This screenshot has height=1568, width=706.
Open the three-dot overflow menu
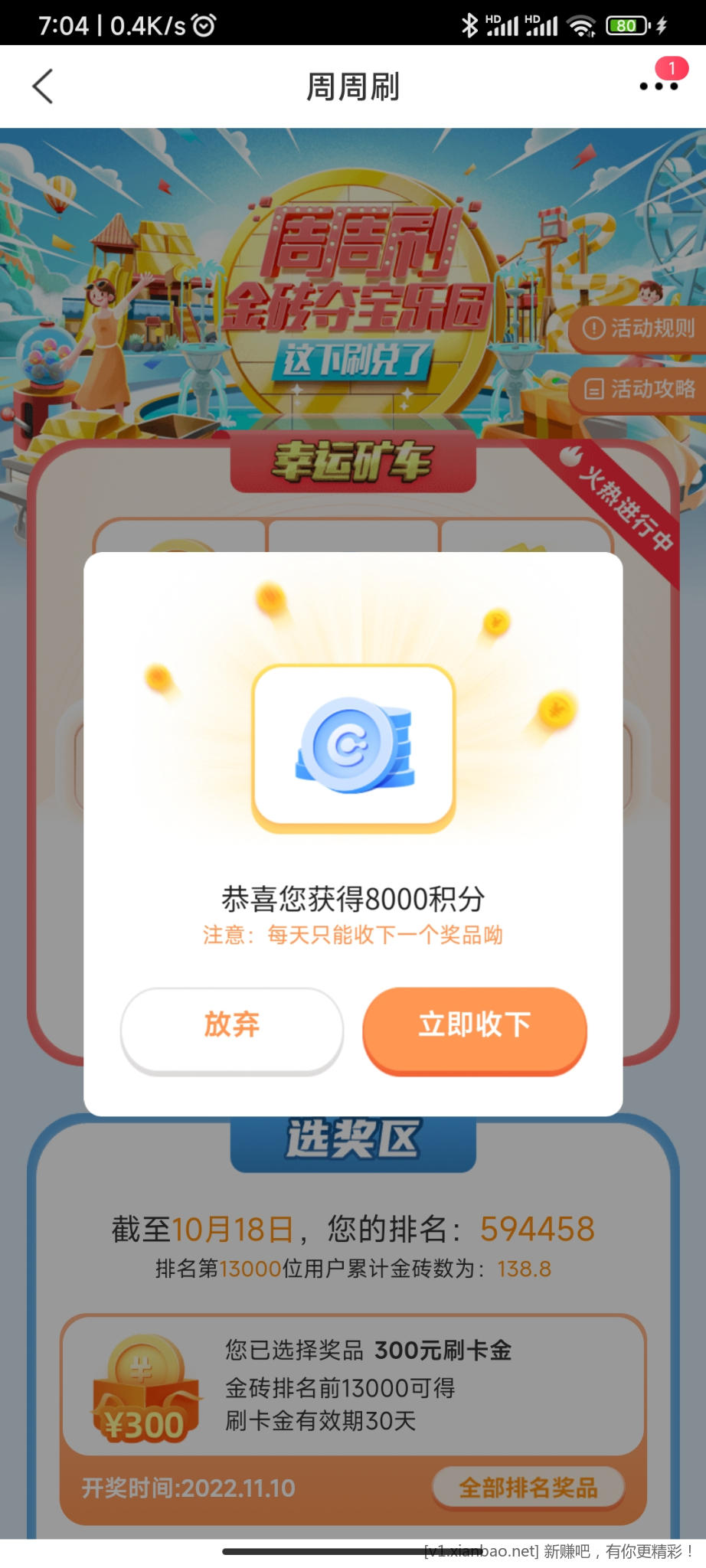pyautogui.click(x=659, y=87)
